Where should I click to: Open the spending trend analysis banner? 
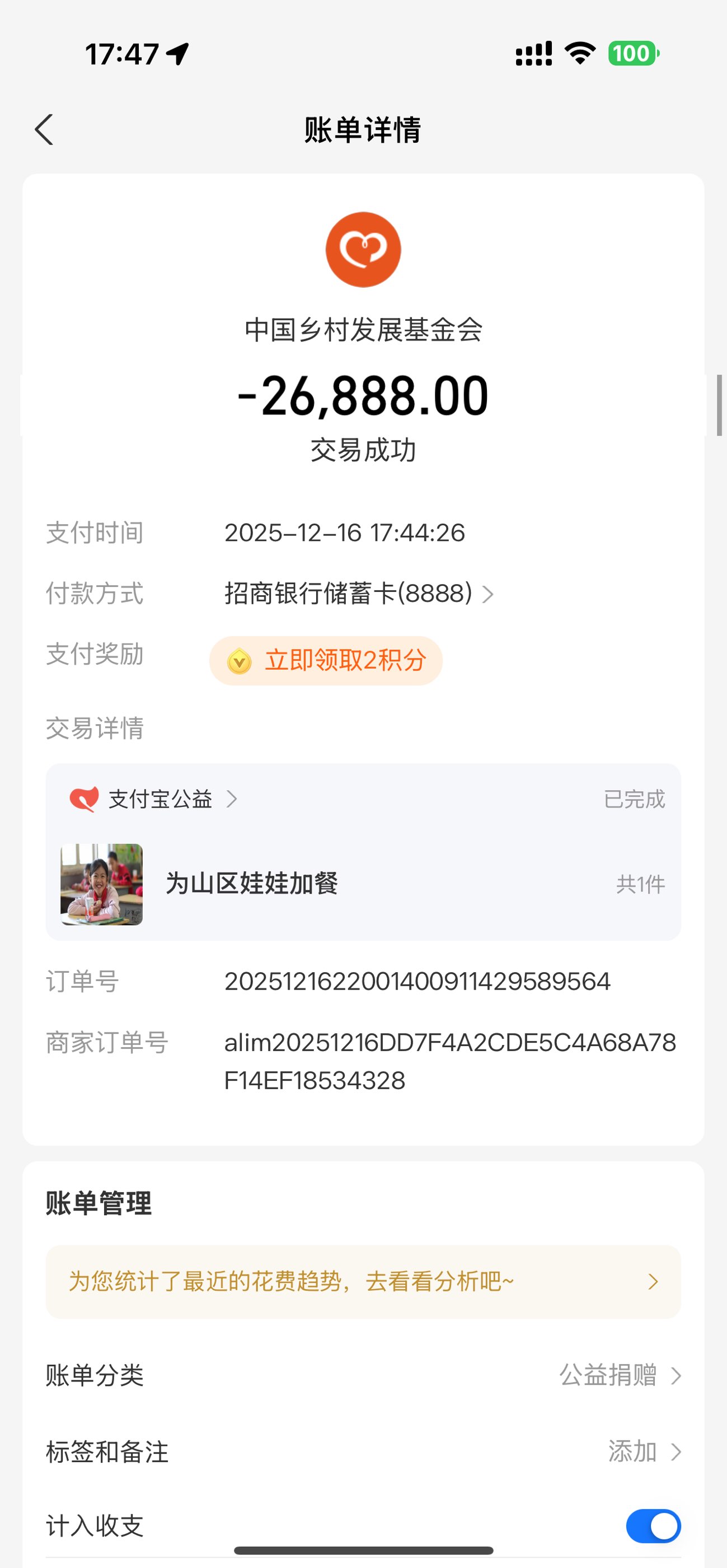point(363,1281)
